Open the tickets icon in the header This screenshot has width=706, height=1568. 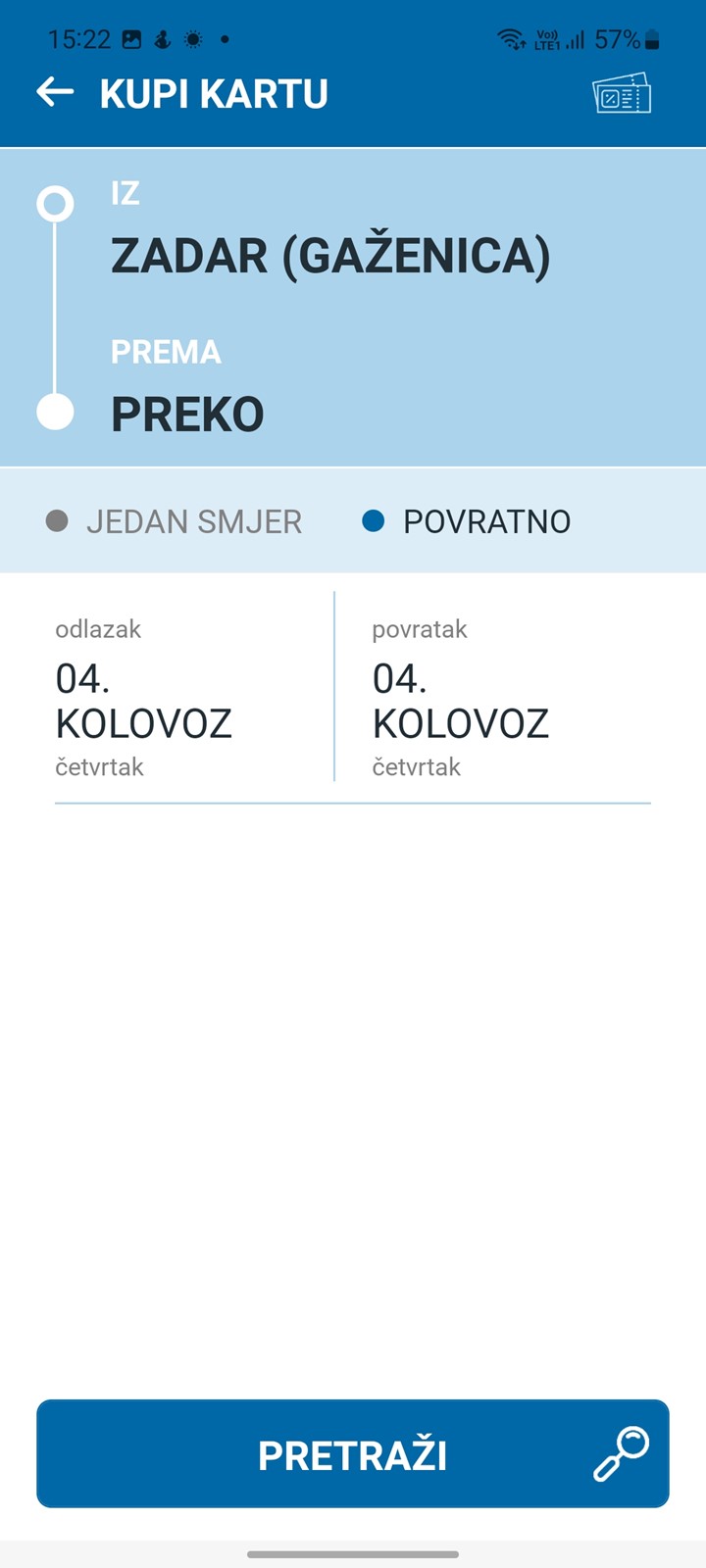(x=622, y=94)
